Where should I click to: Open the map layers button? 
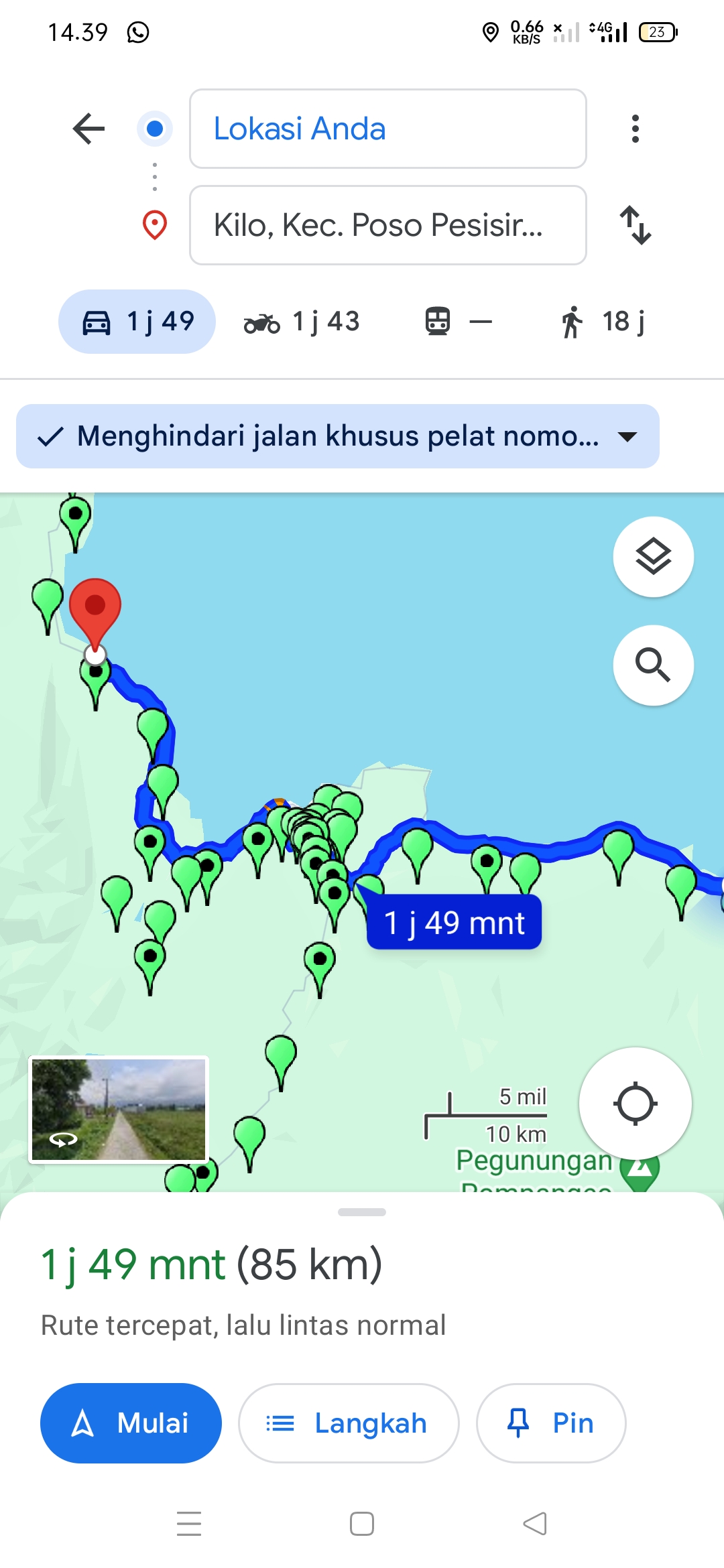tap(654, 557)
